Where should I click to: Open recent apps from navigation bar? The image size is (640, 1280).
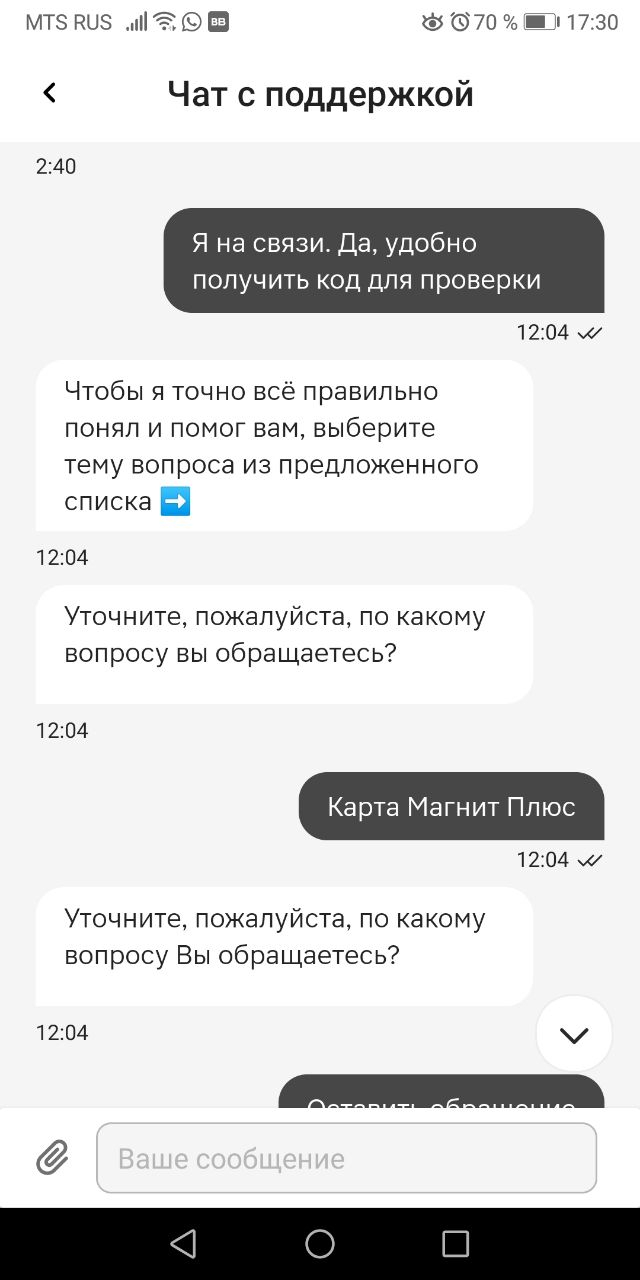455,1243
